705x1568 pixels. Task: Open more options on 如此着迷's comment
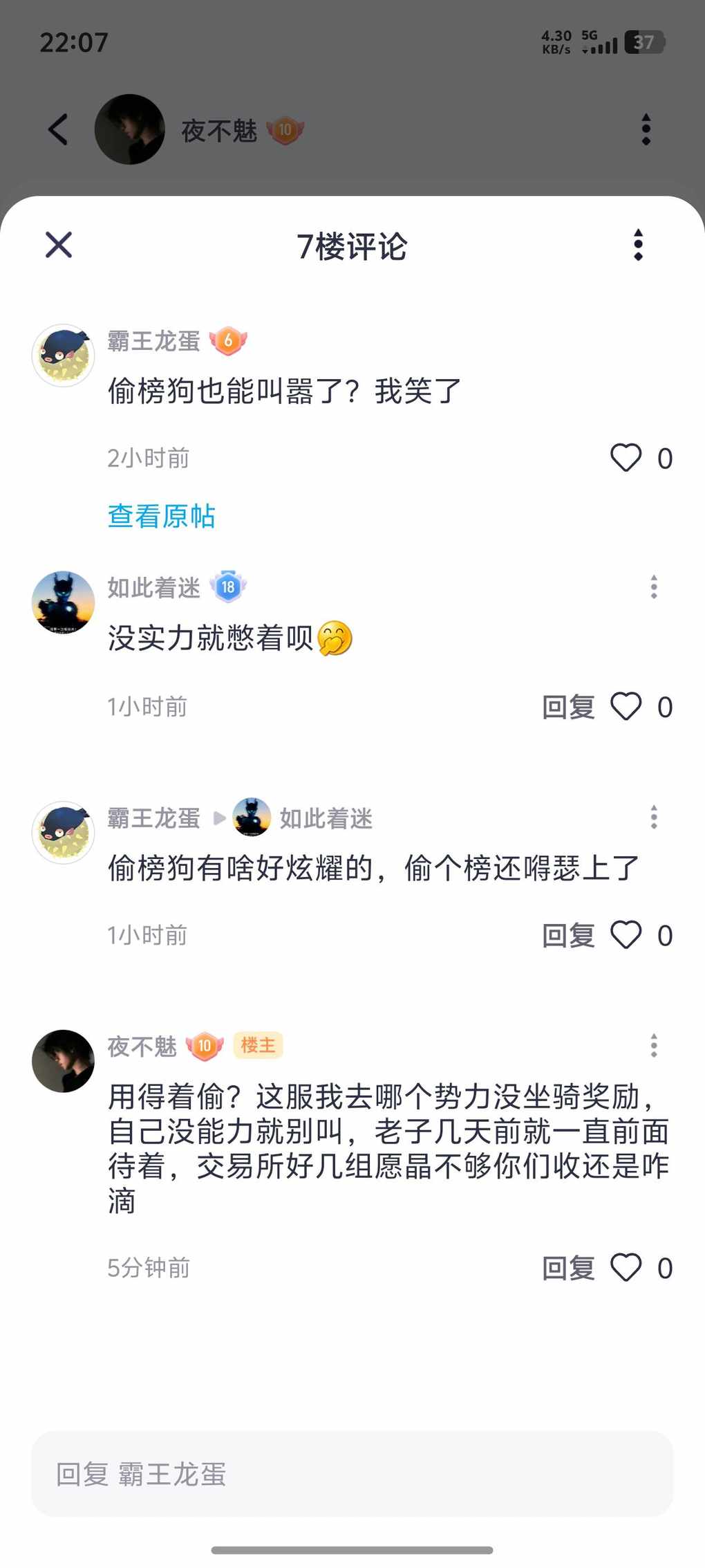tap(653, 587)
